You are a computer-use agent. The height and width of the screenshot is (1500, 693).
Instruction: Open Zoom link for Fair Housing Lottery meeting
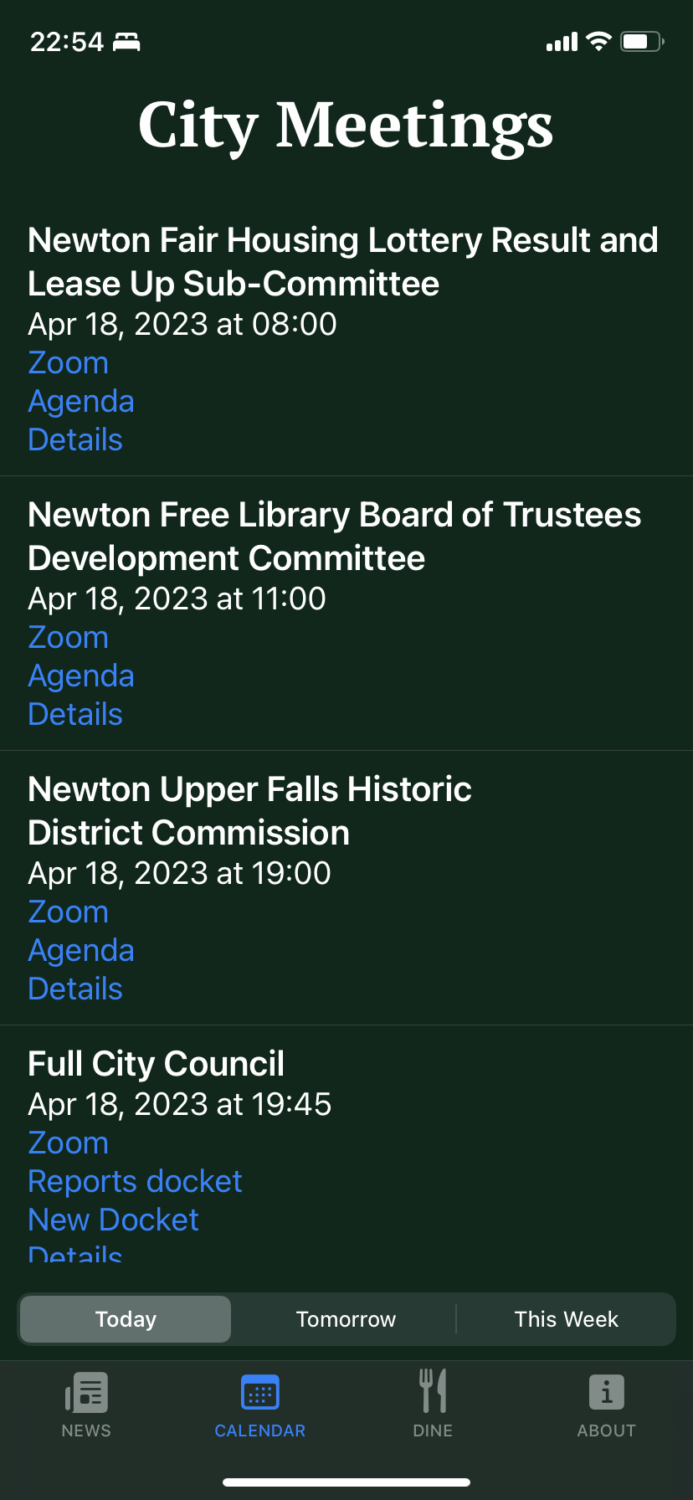coord(68,363)
